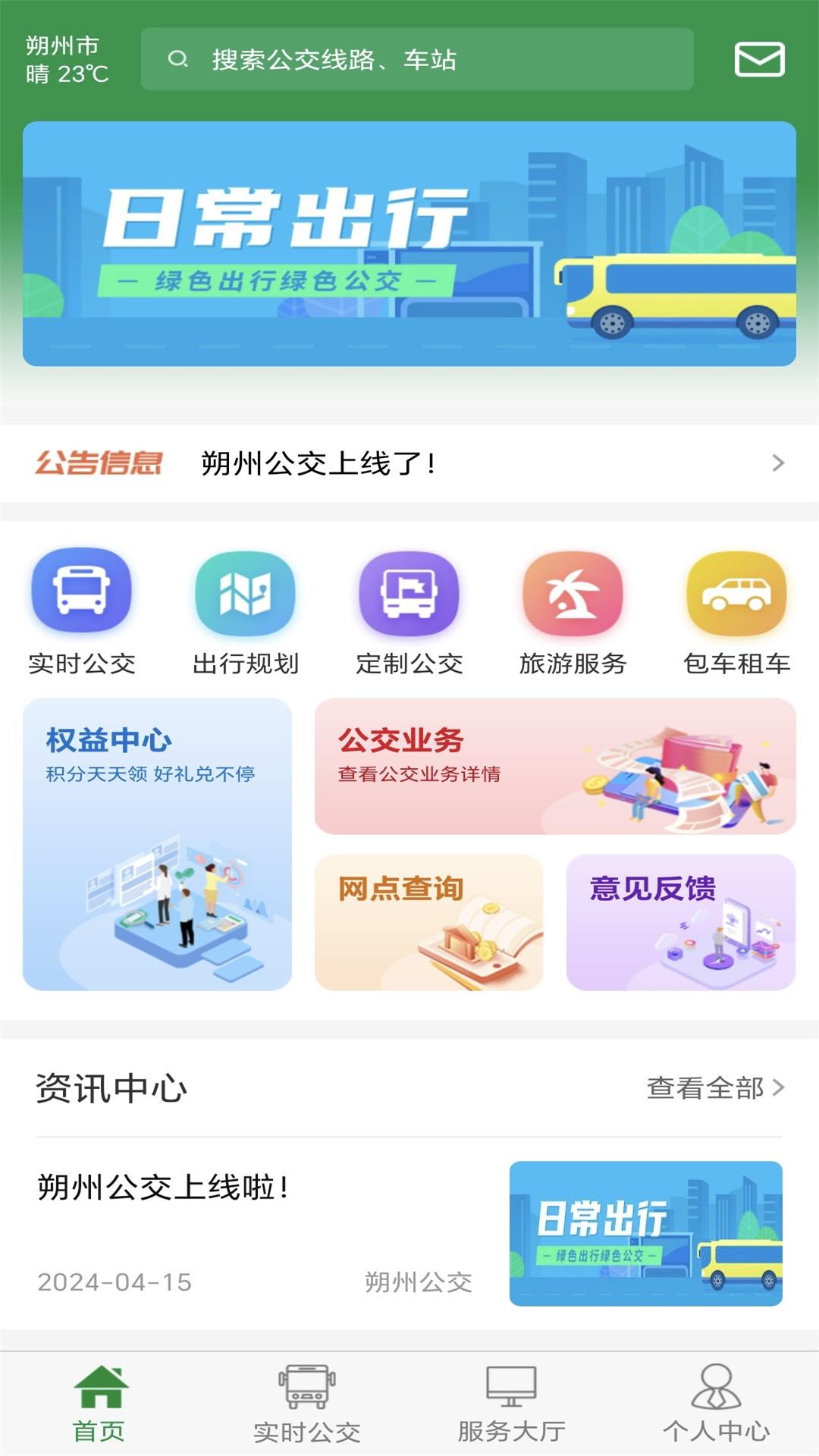This screenshot has height=1456, width=819.
Task: Tap the 日常出行 banner image
Action: click(409, 243)
